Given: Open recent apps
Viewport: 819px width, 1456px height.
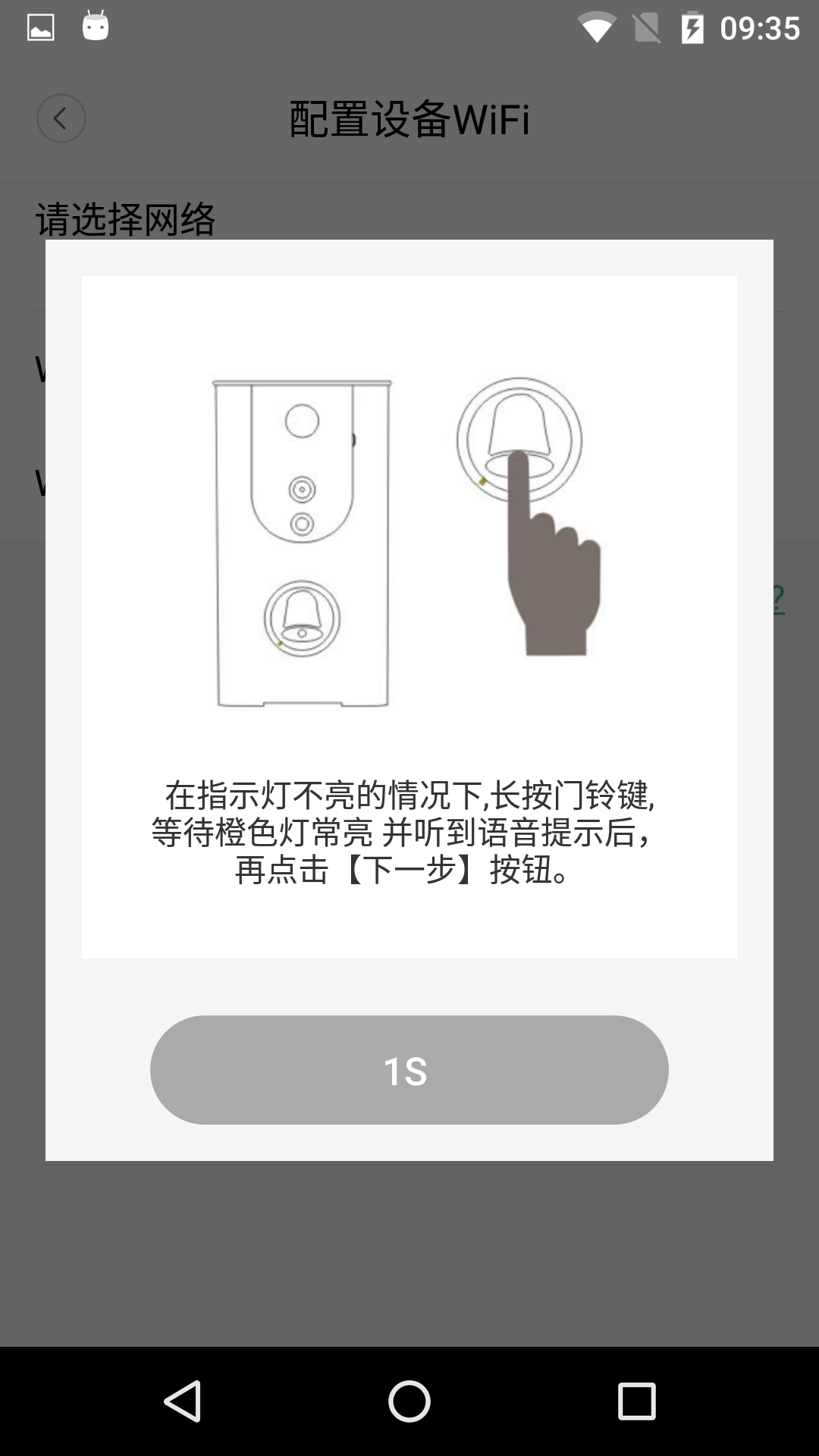Looking at the screenshot, I should point(636,1401).
